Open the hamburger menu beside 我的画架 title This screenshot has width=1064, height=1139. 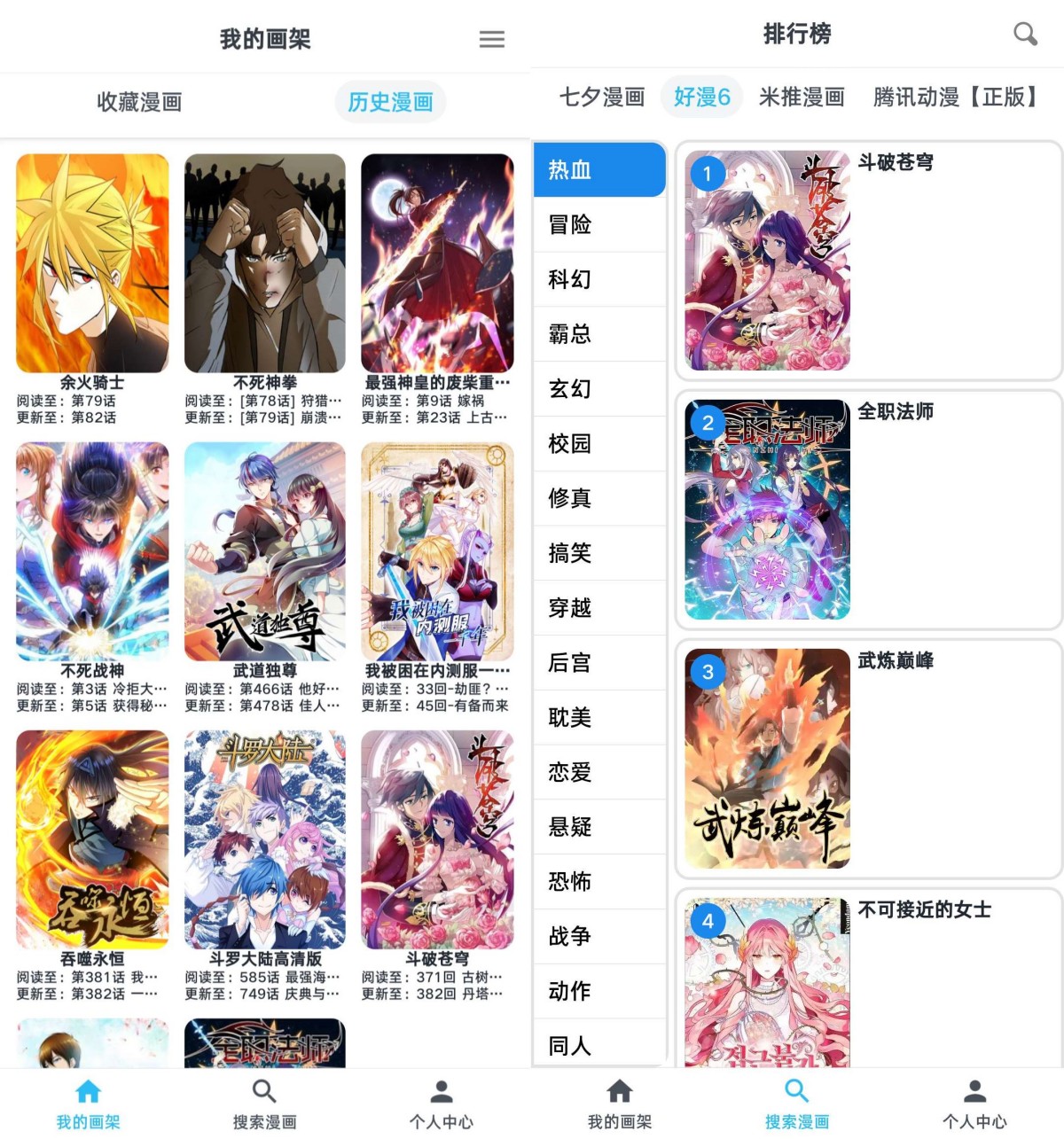point(491,39)
